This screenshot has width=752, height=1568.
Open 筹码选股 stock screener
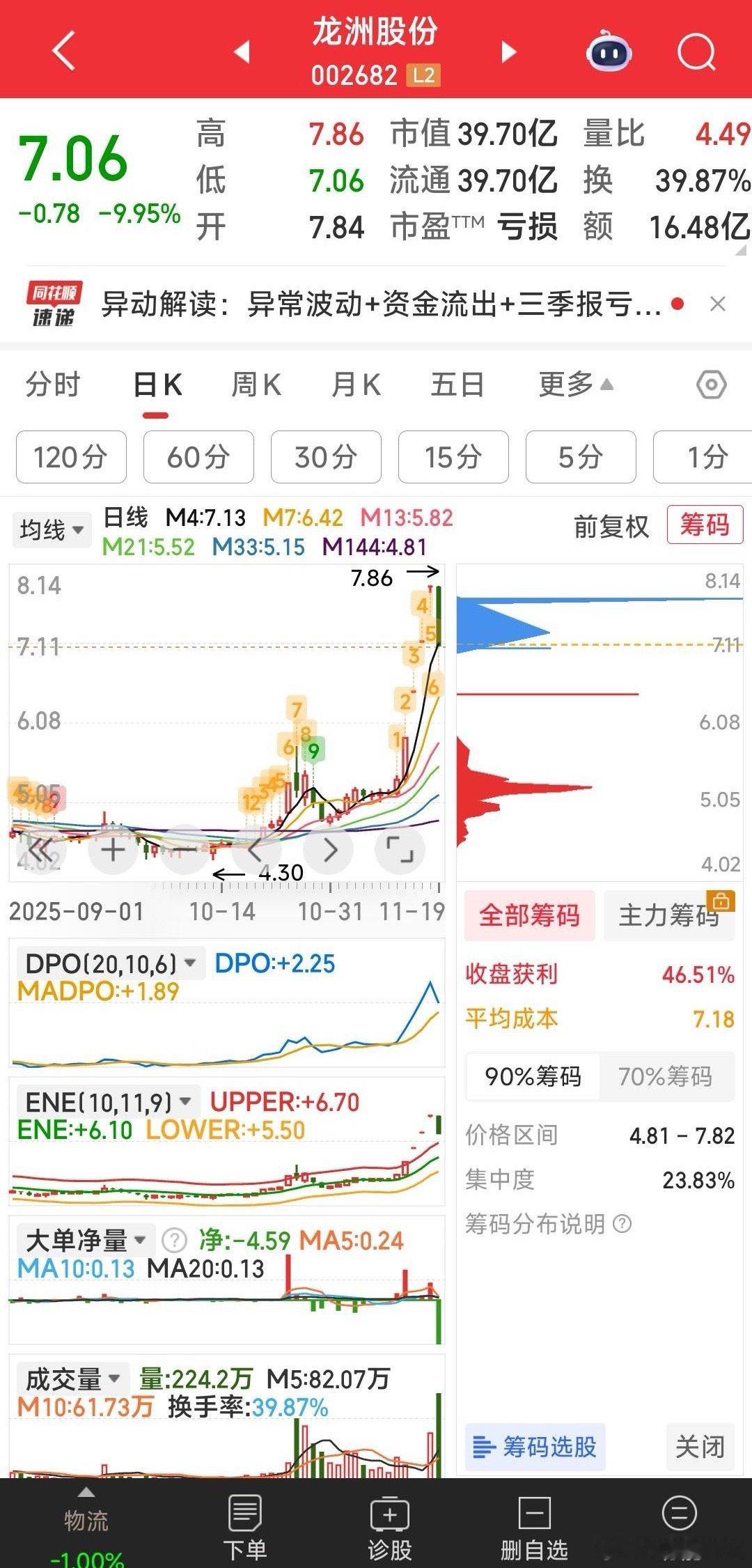[535, 1447]
